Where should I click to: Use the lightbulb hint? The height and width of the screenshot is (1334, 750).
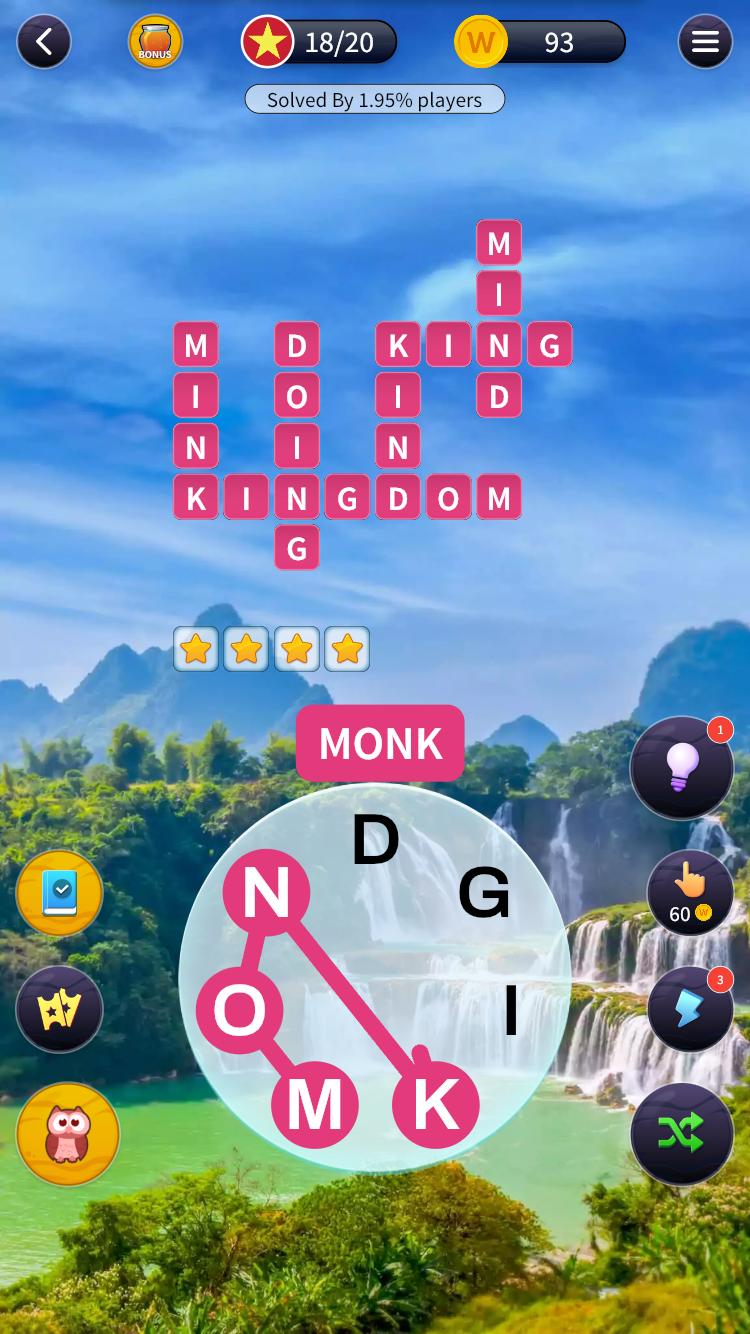click(682, 768)
